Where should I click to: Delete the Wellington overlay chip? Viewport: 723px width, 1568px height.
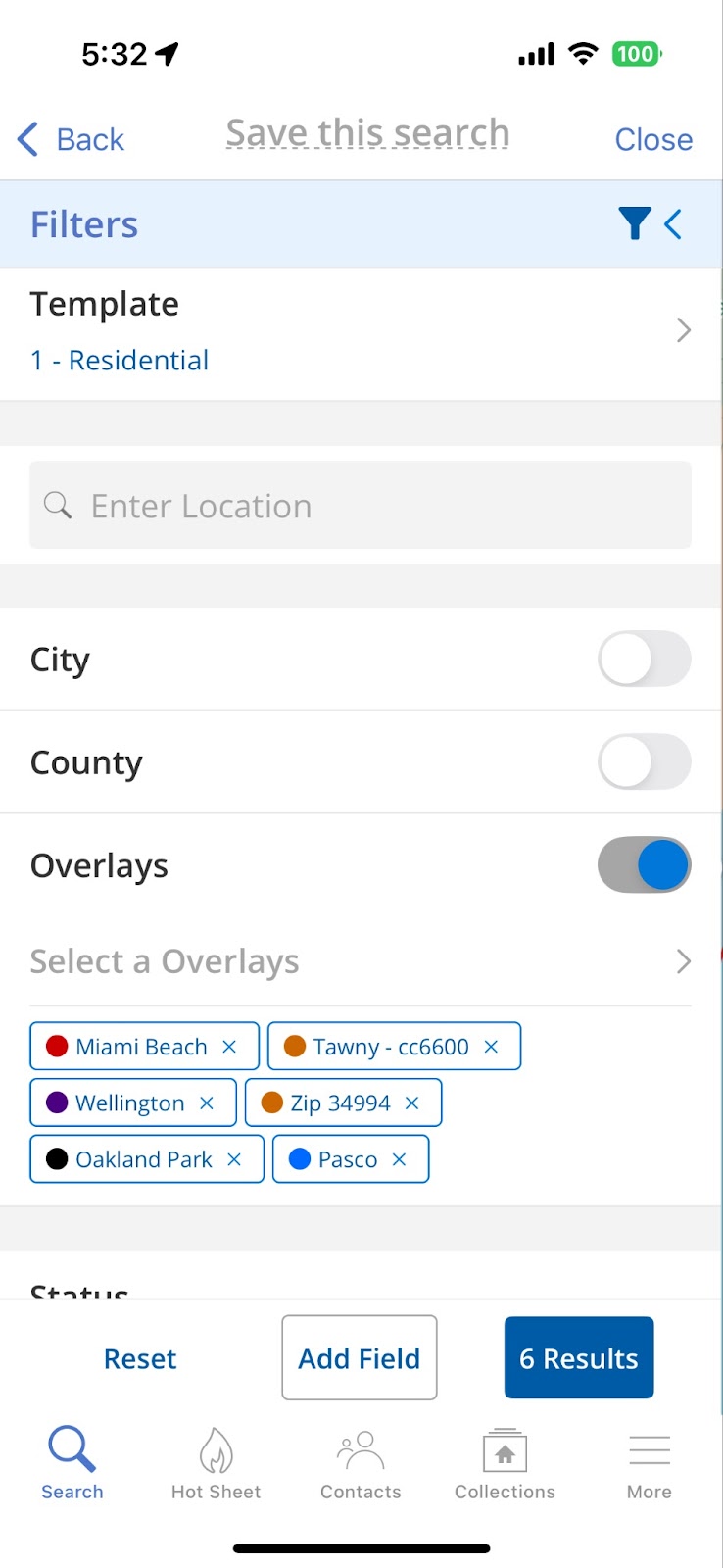207,1102
